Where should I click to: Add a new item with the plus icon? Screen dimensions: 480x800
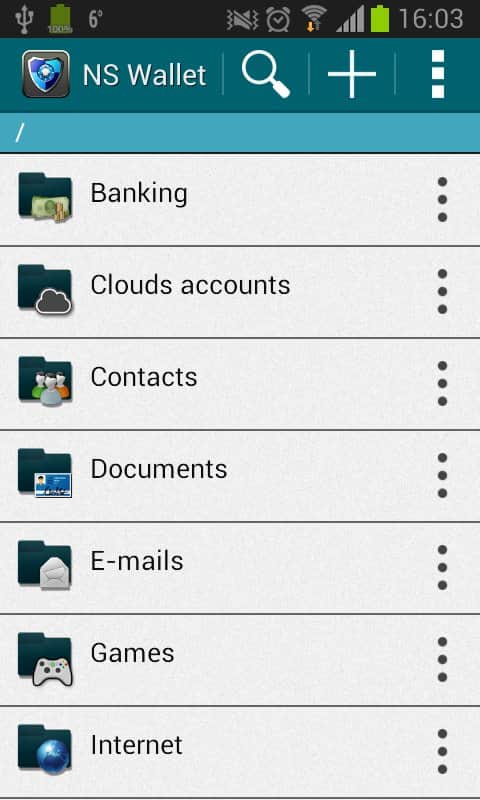pyautogui.click(x=352, y=74)
